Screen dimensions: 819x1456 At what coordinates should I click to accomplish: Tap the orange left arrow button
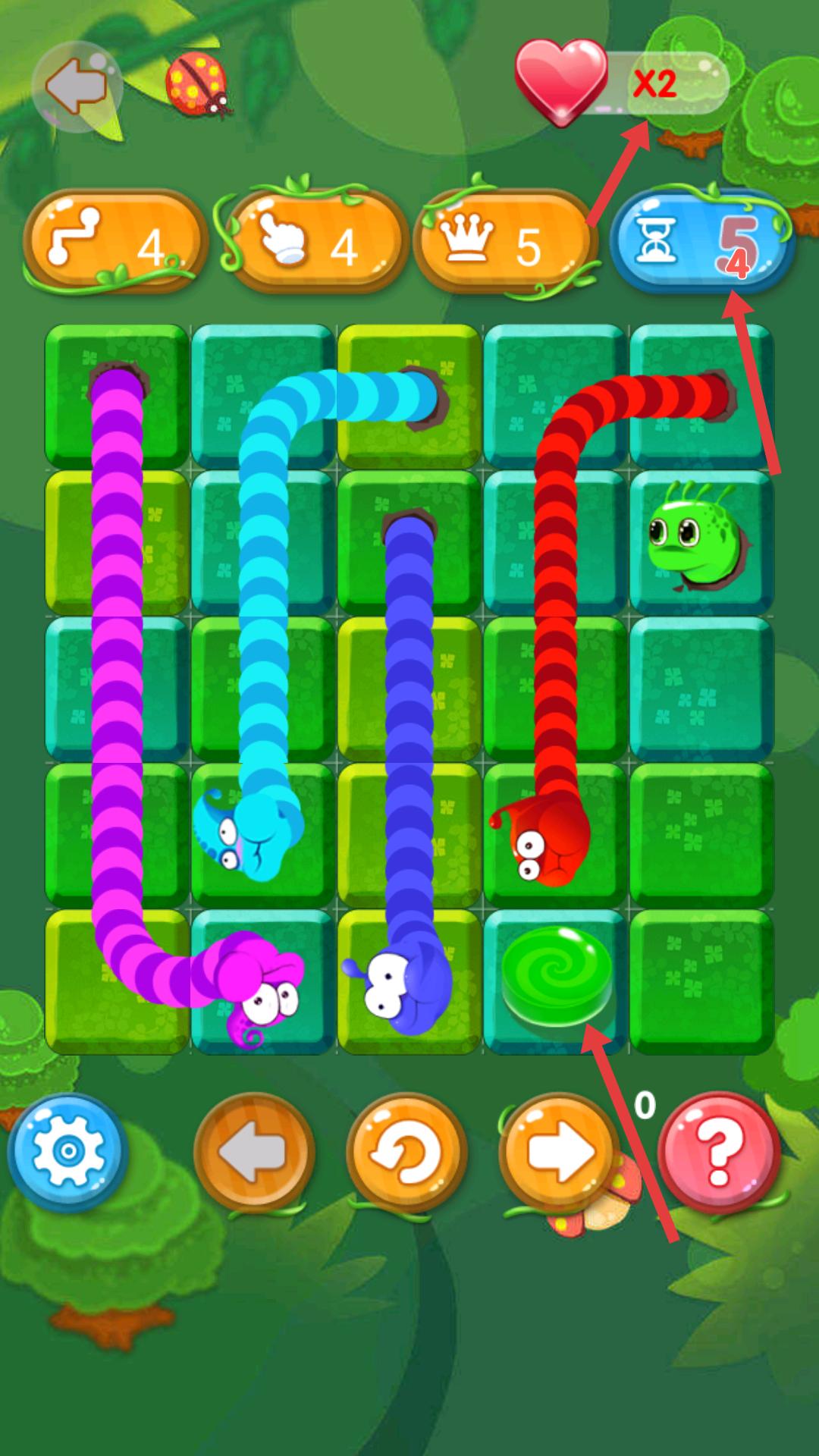click(x=254, y=1153)
